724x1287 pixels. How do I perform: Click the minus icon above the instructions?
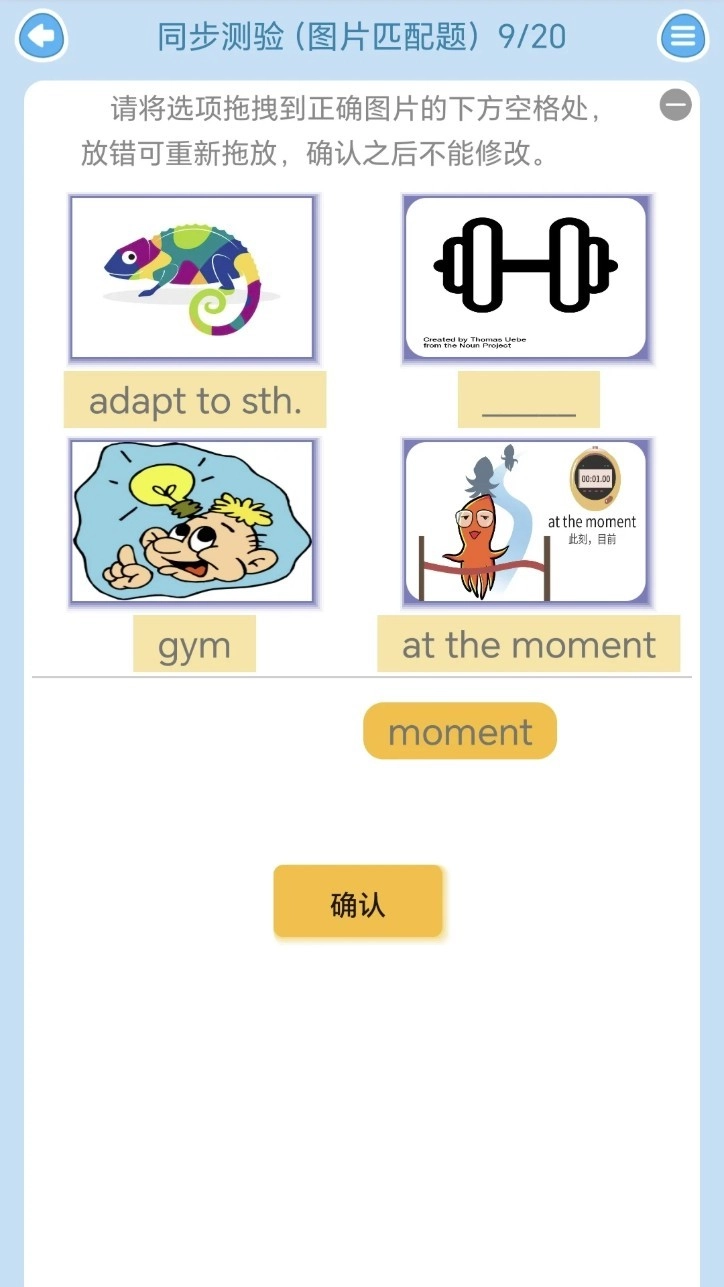[x=676, y=105]
